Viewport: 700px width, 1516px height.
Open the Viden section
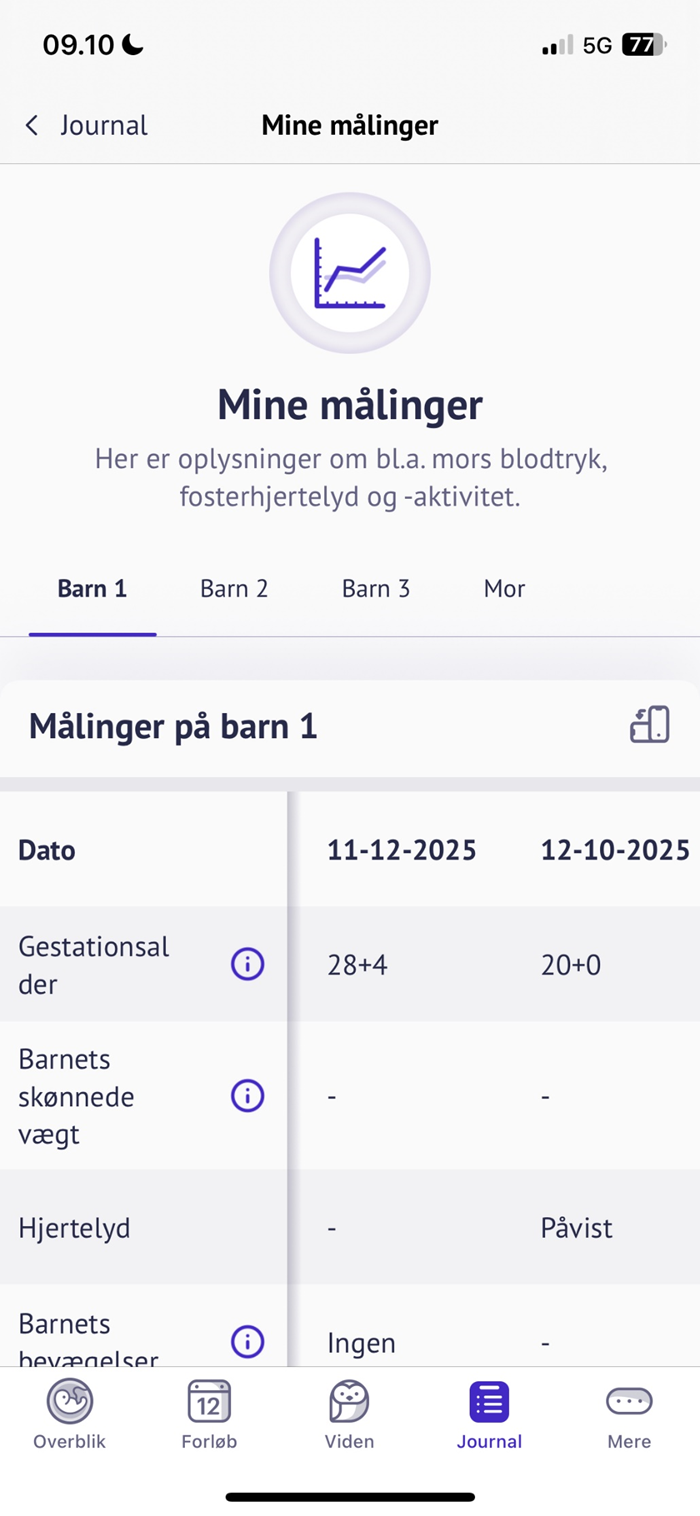pos(349,1413)
